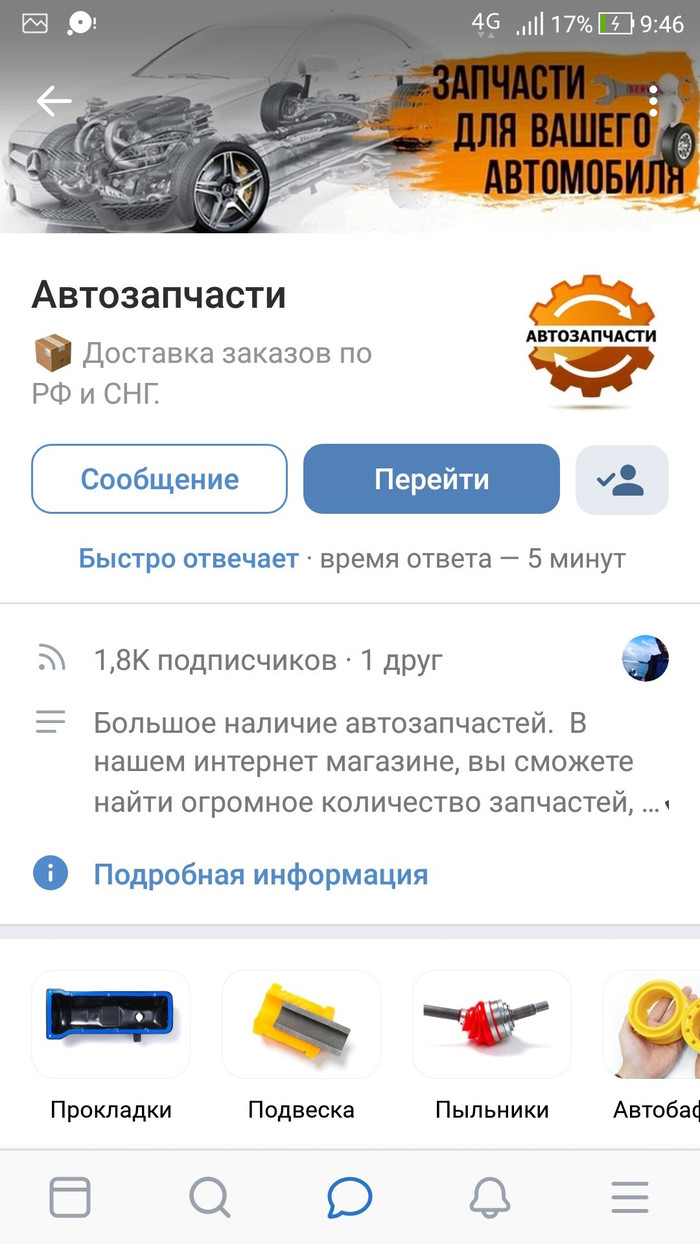700x1244 pixels.
Task: Switch to the search tab
Action: (210, 1197)
